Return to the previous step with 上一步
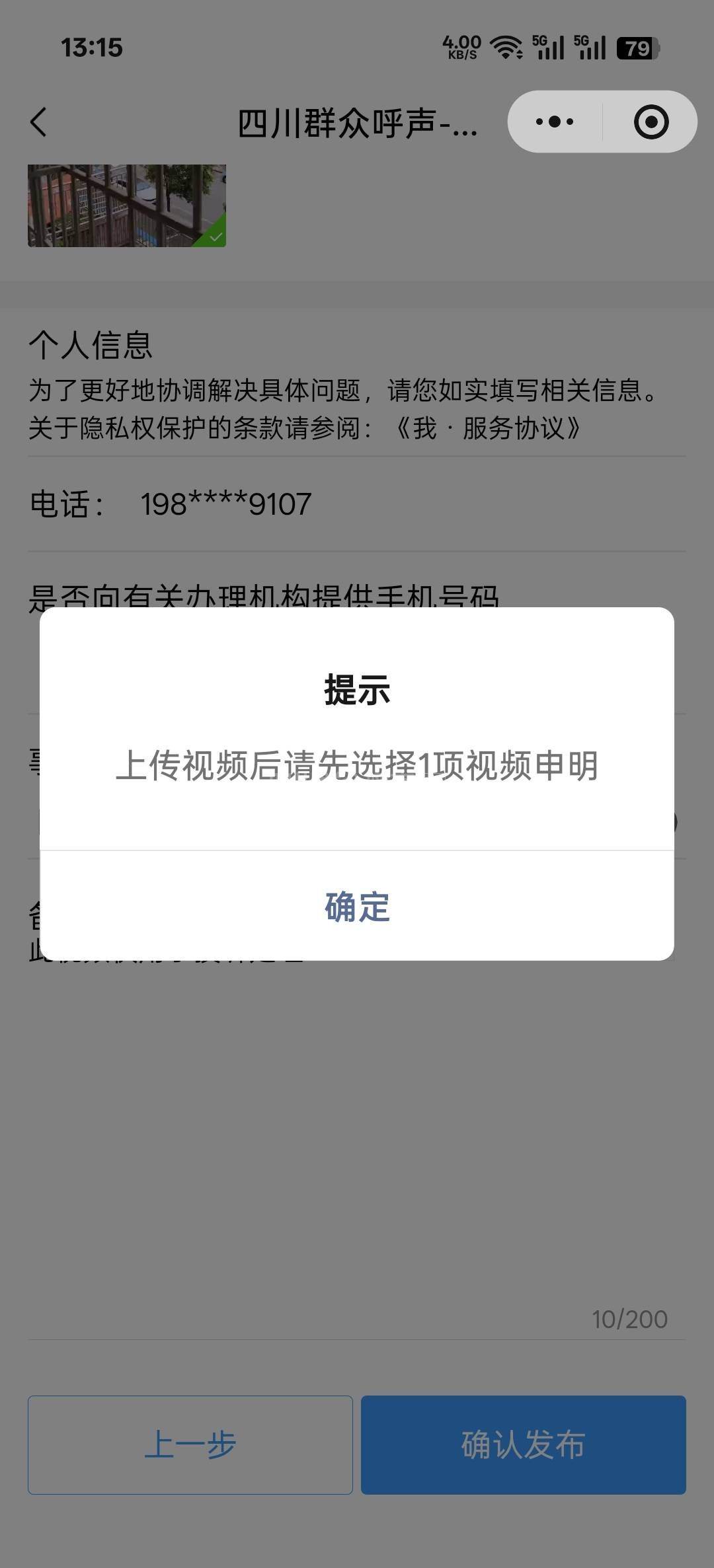The height and width of the screenshot is (1568, 714). [190, 1444]
